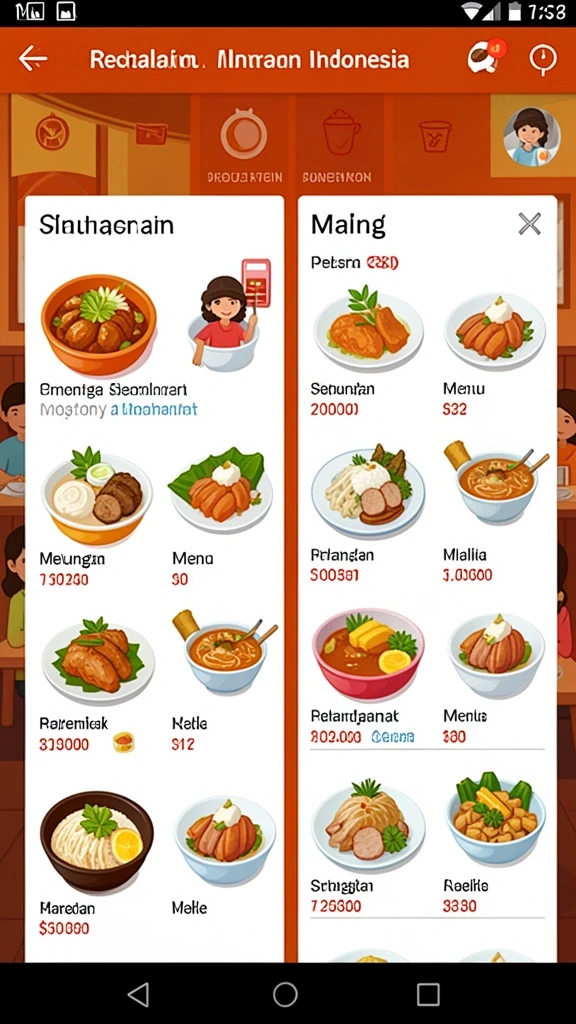Image resolution: width=576 pixels, height=1024 pixels.
Task: Open the chat icon with red badge
Action: coord(486,57)
